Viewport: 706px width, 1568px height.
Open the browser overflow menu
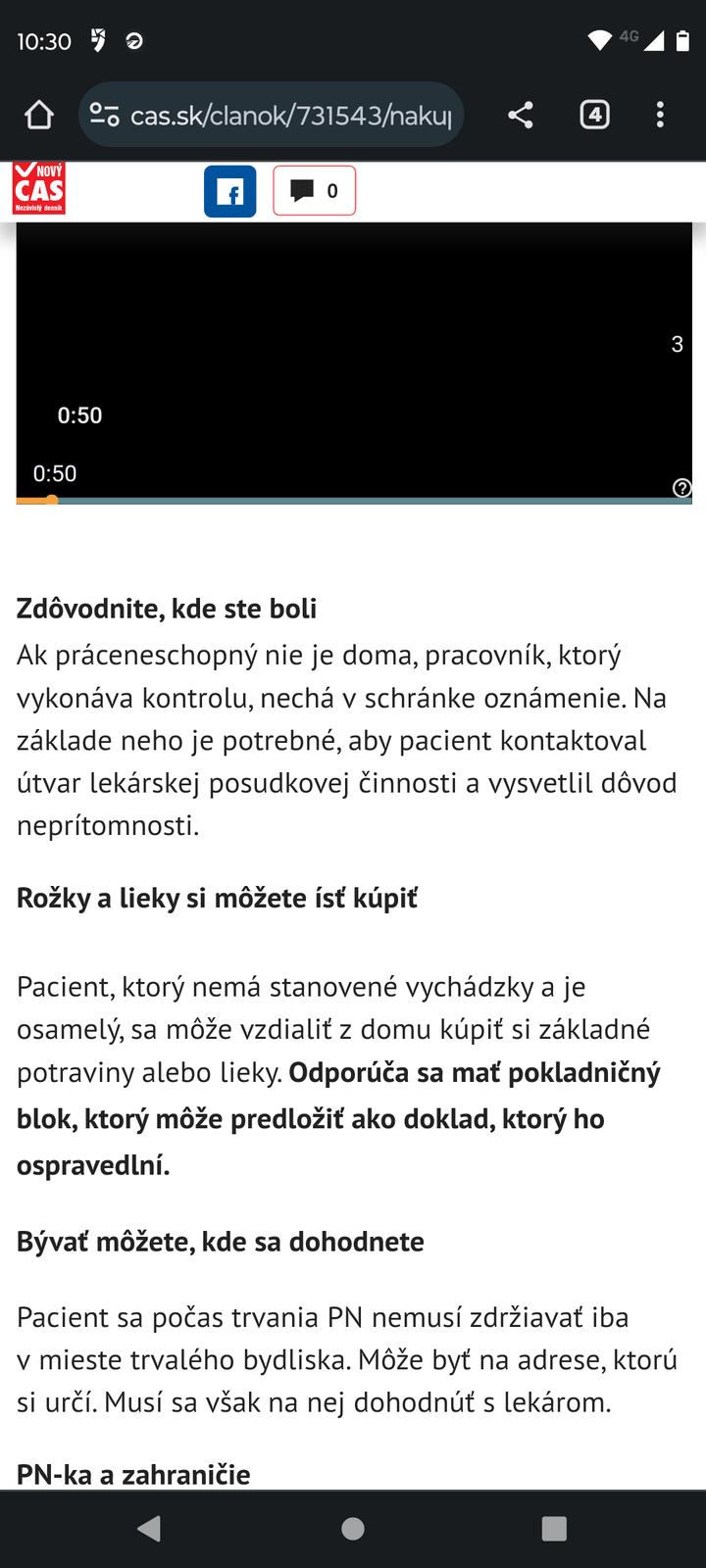point(660,116)
